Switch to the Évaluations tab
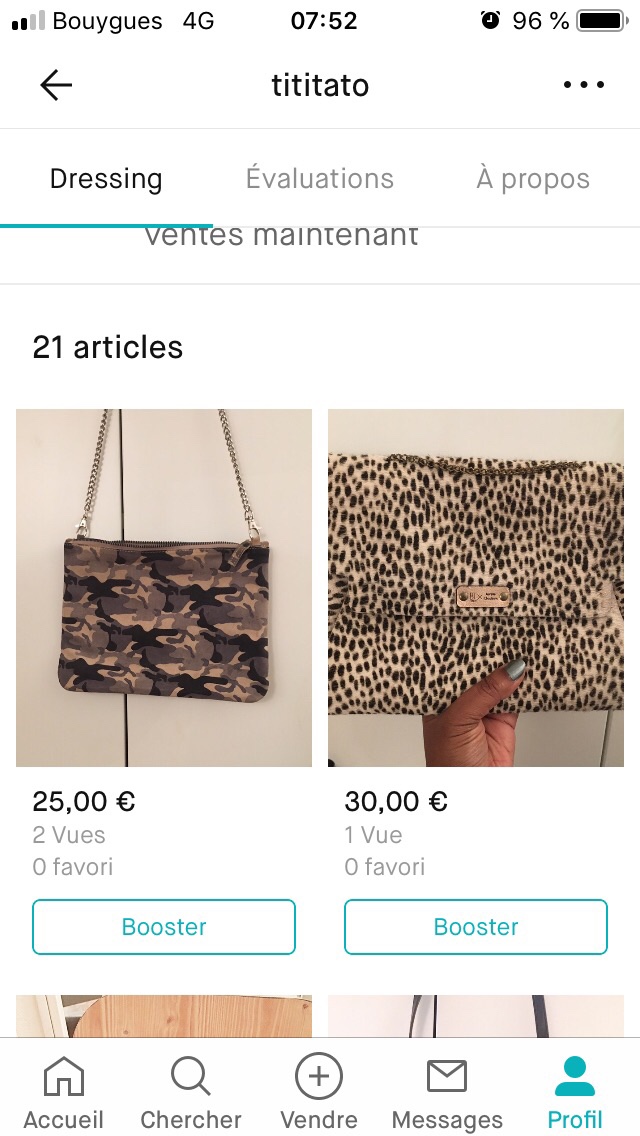Screen dimensions: 640x1136 pos(320,179)
